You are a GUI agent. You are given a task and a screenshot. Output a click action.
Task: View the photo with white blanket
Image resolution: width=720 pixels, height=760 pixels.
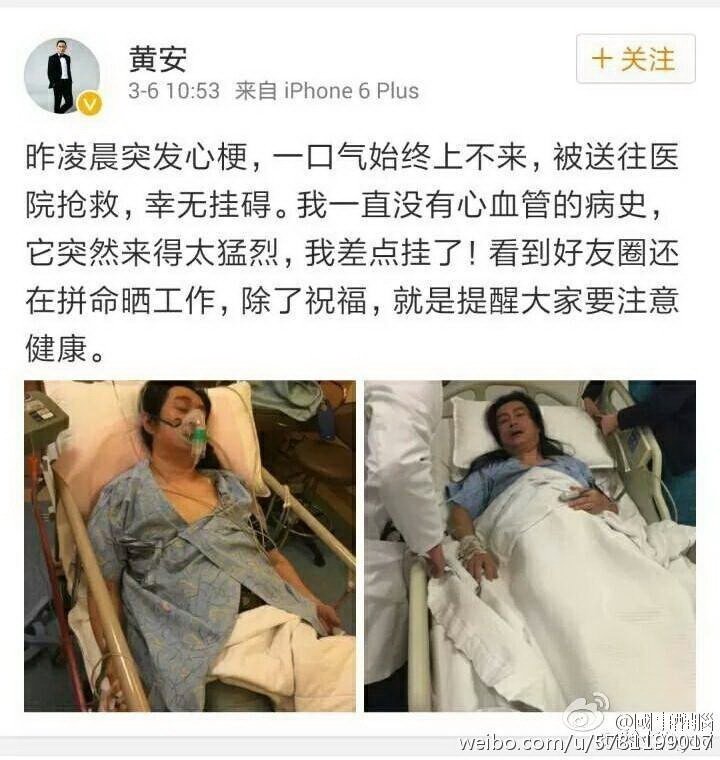(529, 546)
